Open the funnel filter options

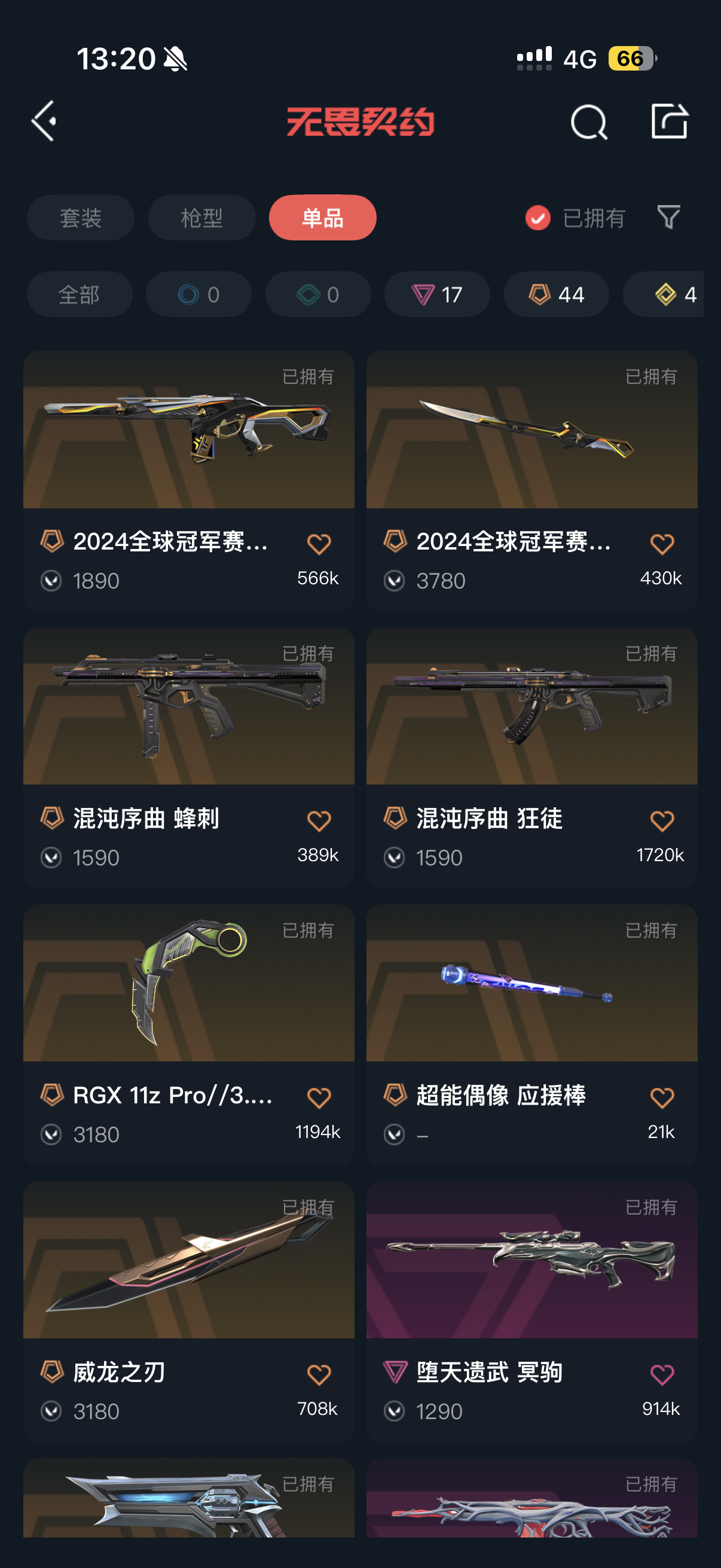coord(668,217)
